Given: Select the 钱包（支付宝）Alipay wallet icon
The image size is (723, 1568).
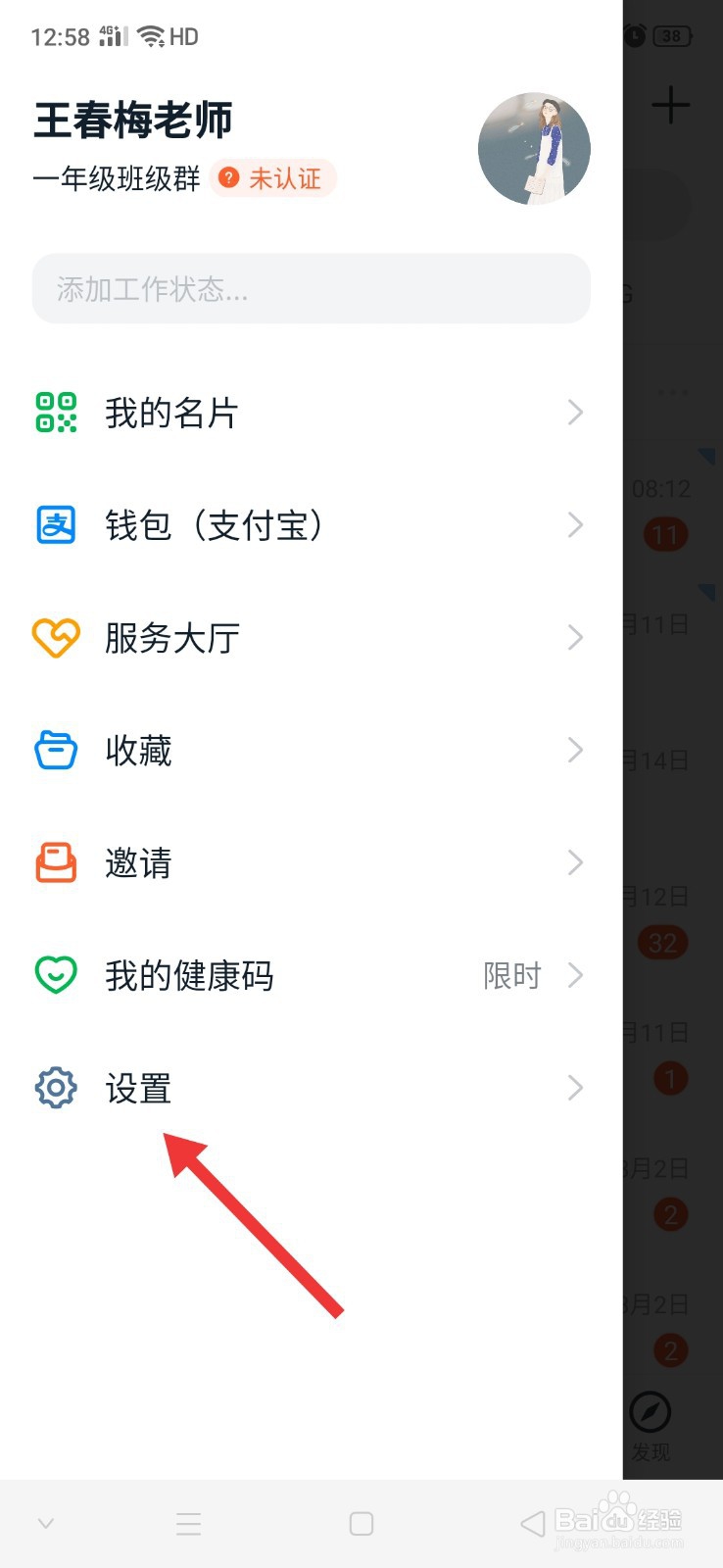Looking at the screenshot, I should [56, 525].
